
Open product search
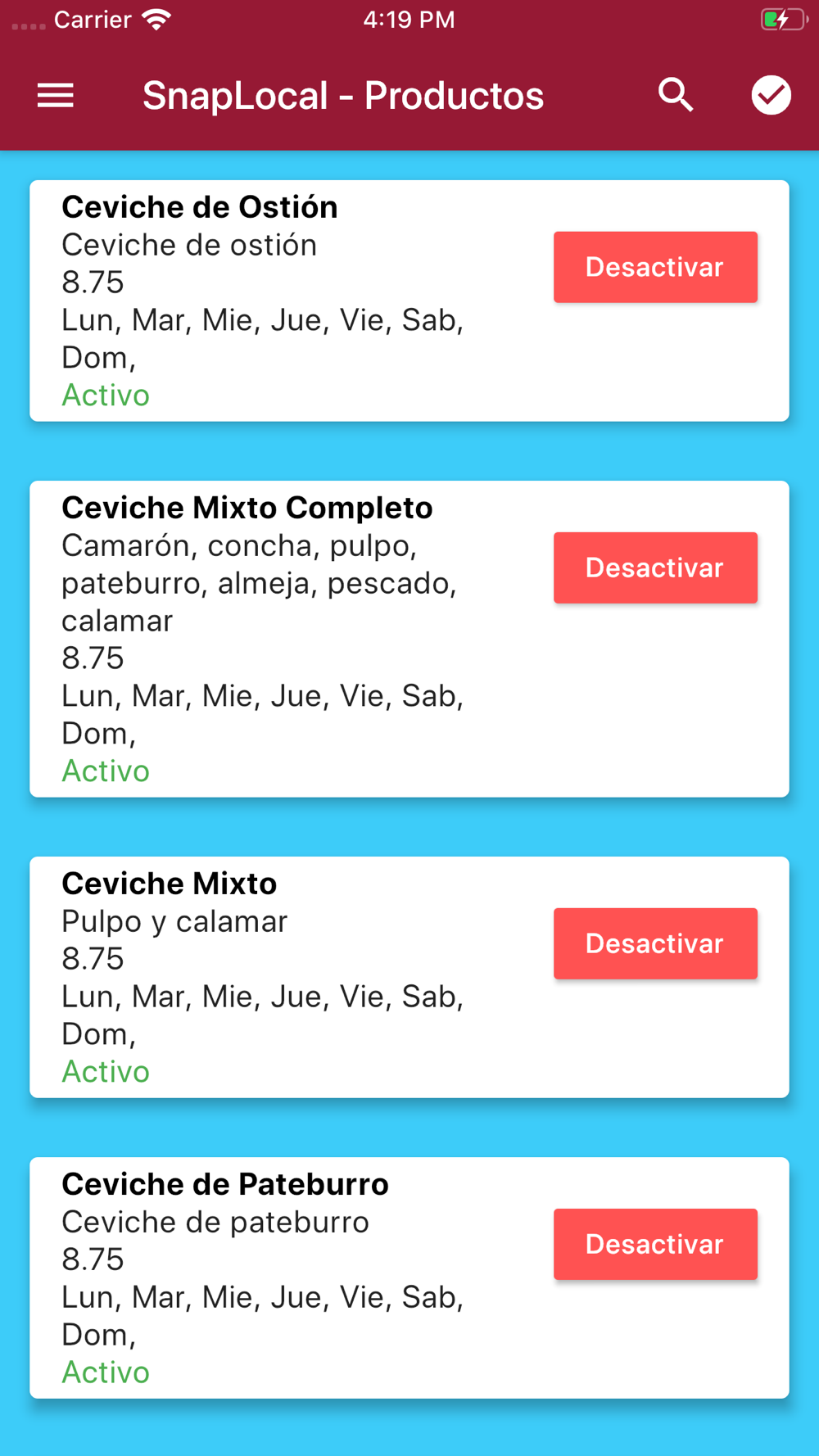(676, 96)
